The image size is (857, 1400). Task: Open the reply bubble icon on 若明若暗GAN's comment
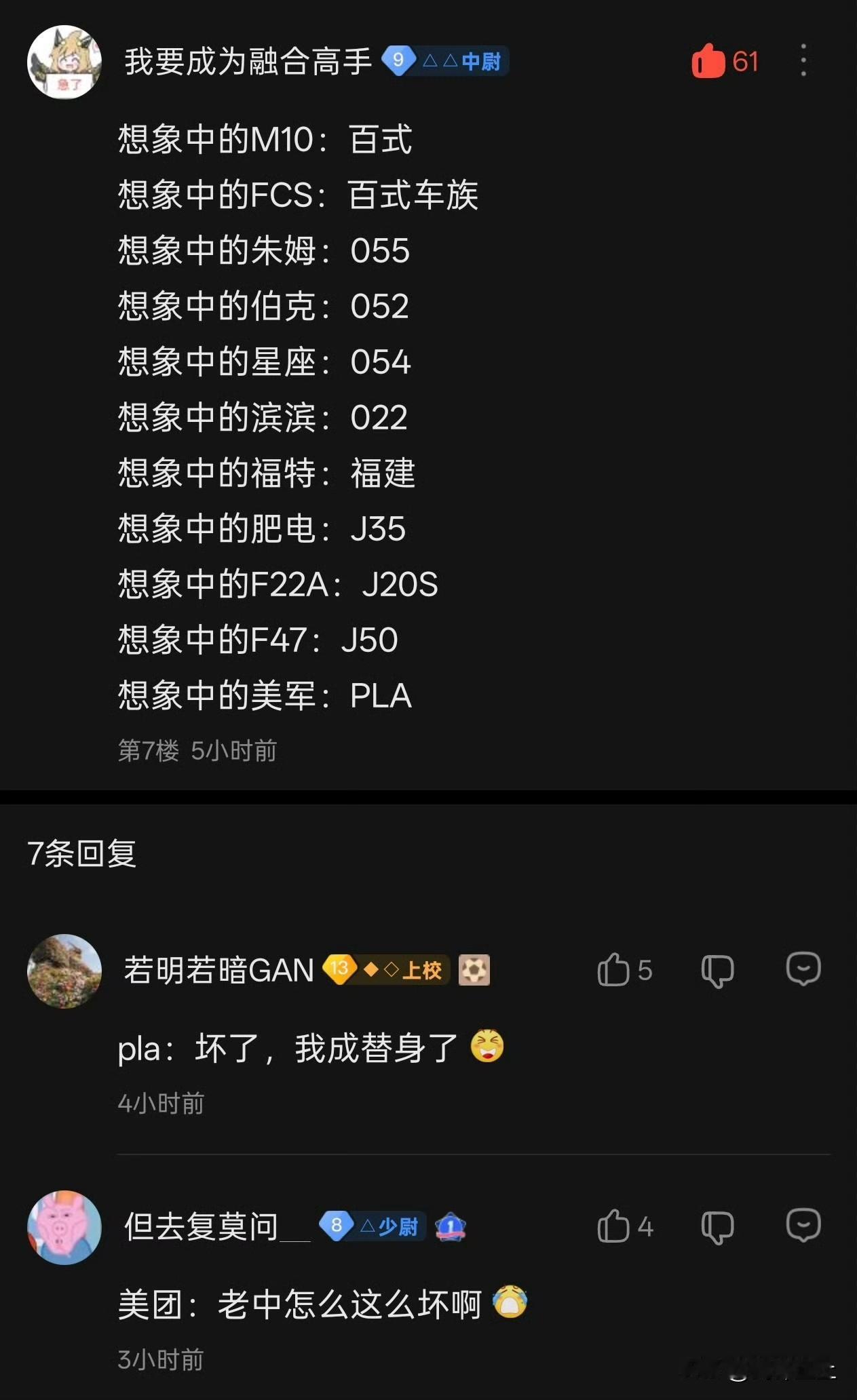tap(805, 970)
